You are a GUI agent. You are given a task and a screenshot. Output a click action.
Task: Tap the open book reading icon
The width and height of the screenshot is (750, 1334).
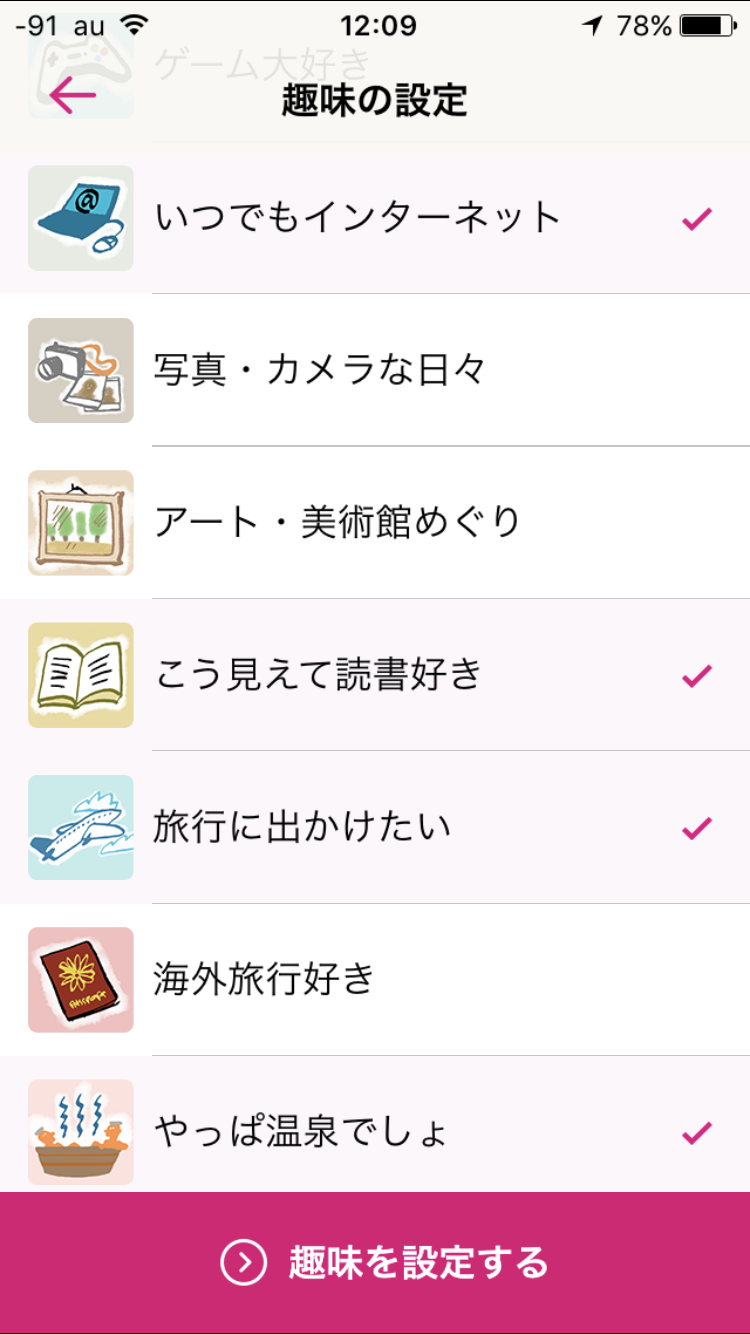(x=80, y=674)
